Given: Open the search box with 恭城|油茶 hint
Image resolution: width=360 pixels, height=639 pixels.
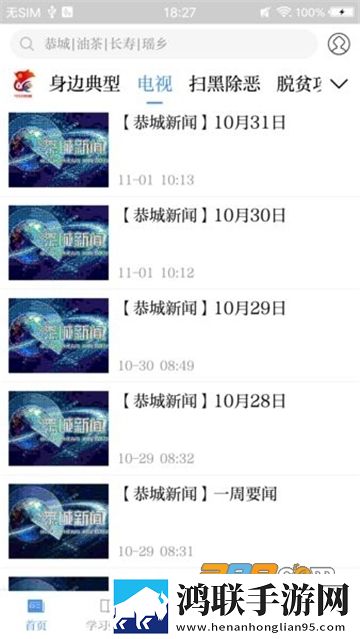Looking at the screenshot, I should [163, 44].
